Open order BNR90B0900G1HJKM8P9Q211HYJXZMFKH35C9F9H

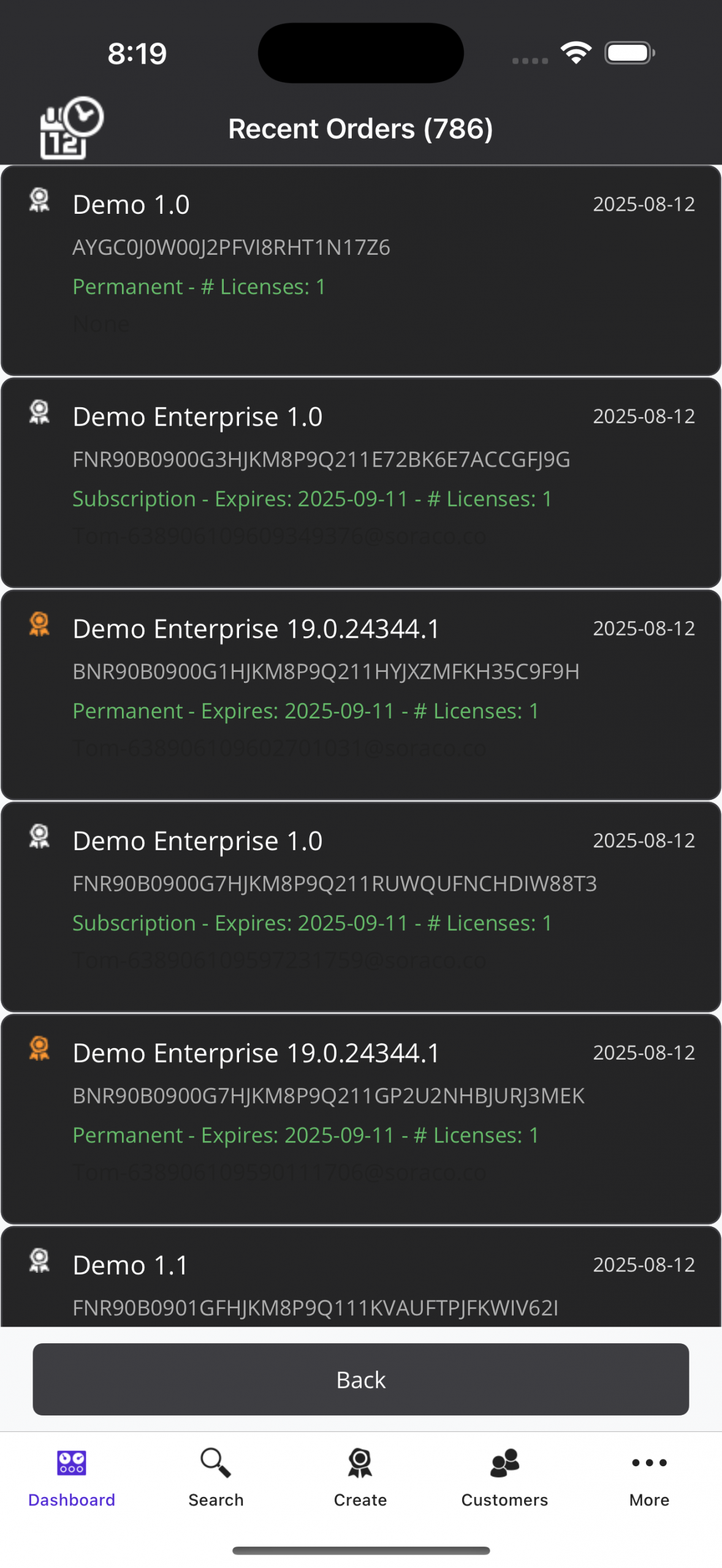click(x=360, y=694)
